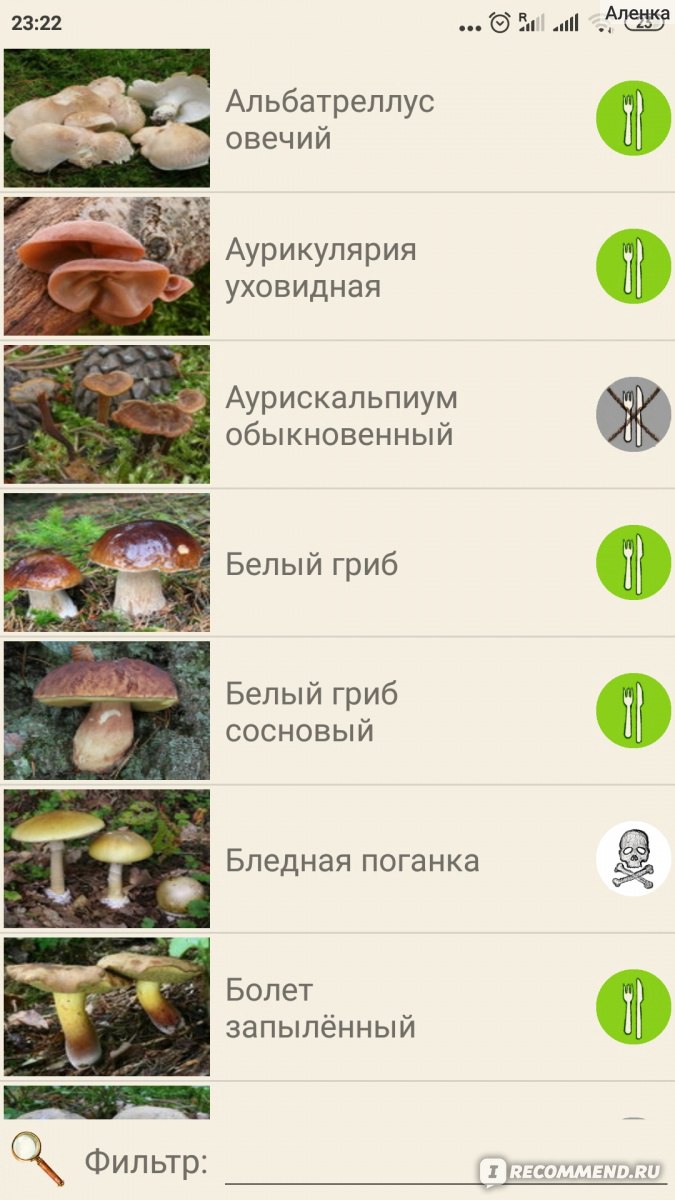View details for Белый гриб сосновый
This screenshot has width=675, height=1200.
(x=311, y=711)
